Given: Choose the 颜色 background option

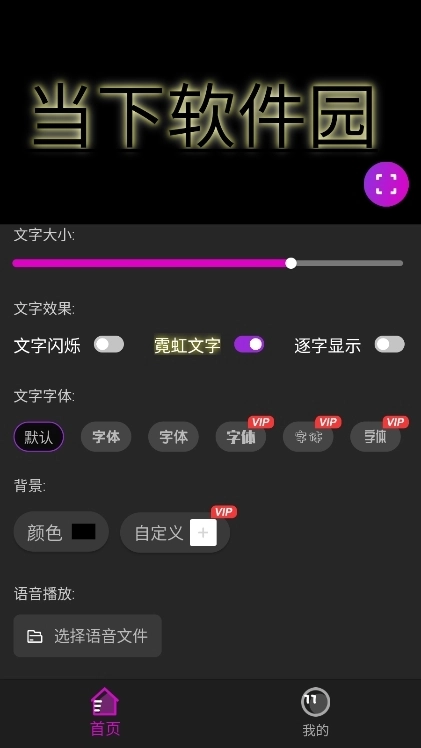Looking at the screenshot, I should (x=61, y=532).
